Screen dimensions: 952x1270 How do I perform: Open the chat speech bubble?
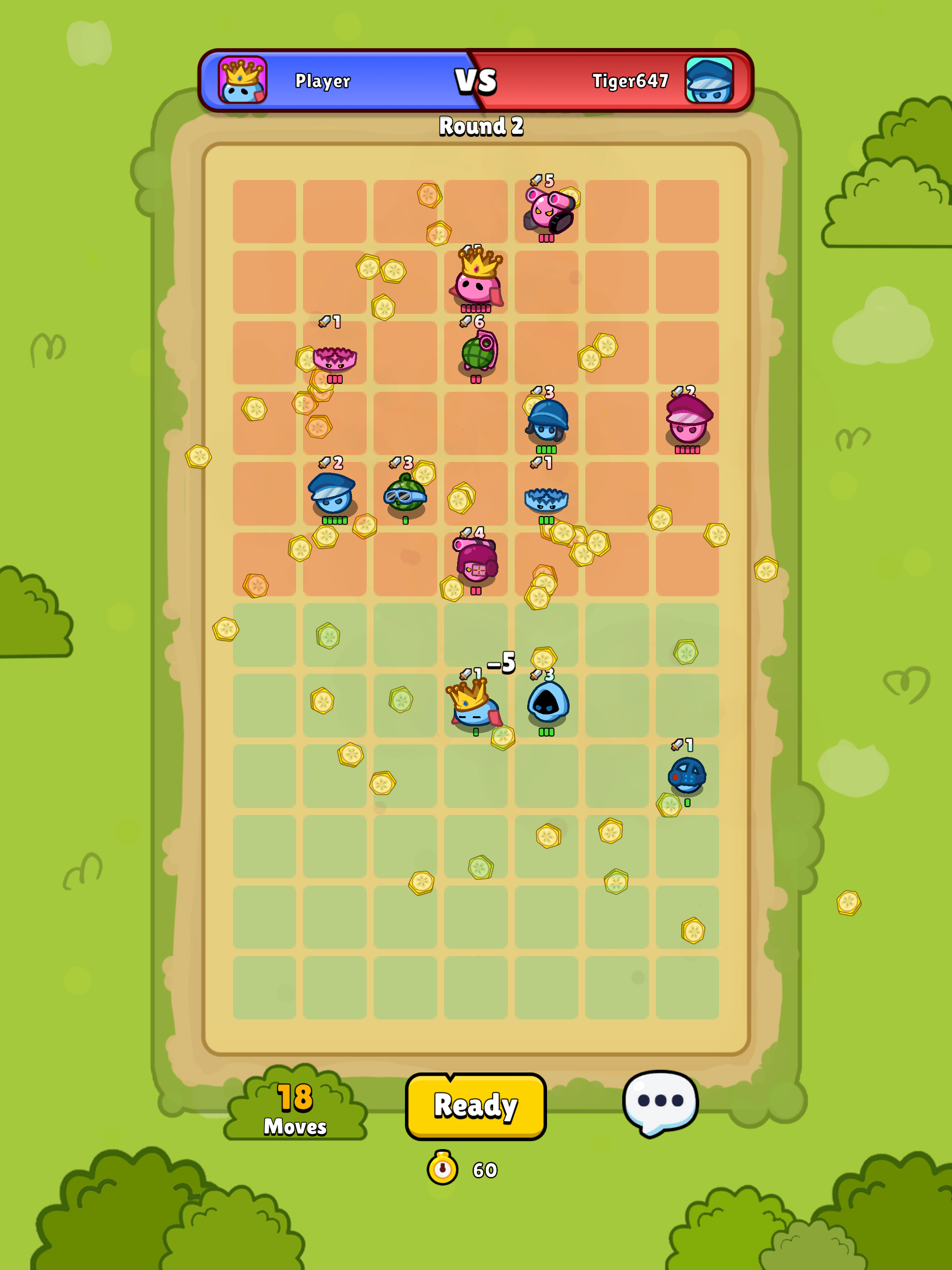pos(660,1102)
